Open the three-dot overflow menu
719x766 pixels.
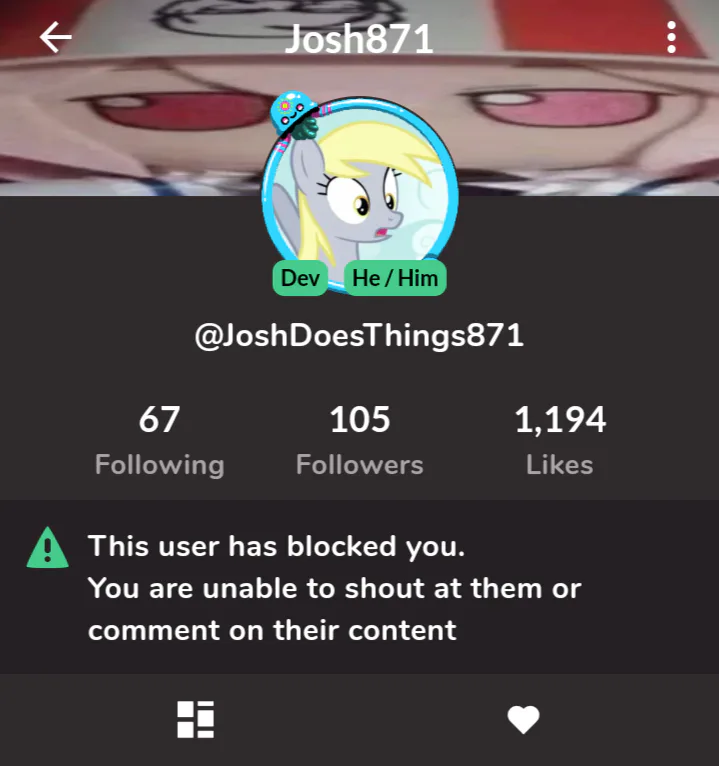click(x=672, y=37)
